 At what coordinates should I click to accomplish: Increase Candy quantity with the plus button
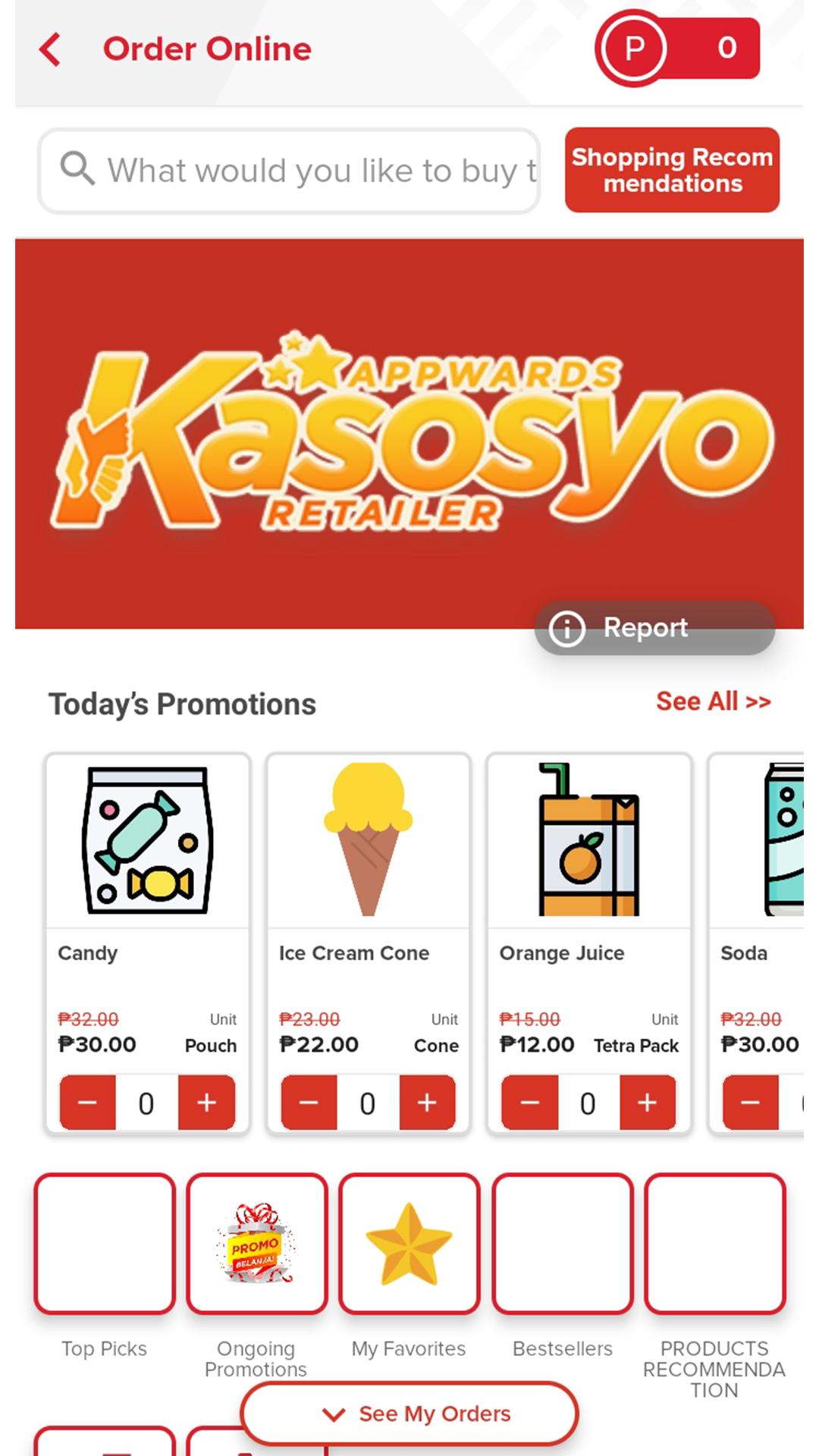coord(207,1103)
